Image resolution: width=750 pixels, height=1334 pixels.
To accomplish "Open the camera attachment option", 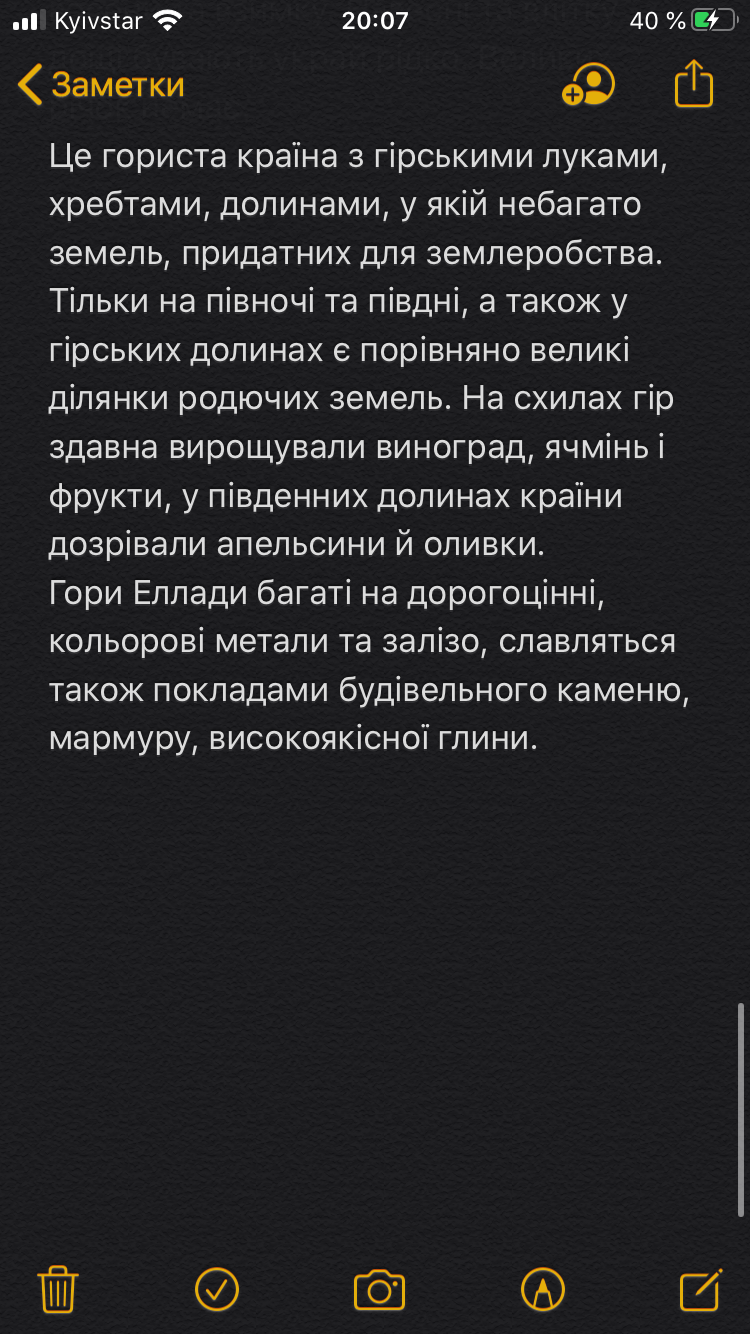I will pyautogui.click(x=379, y=1289).
